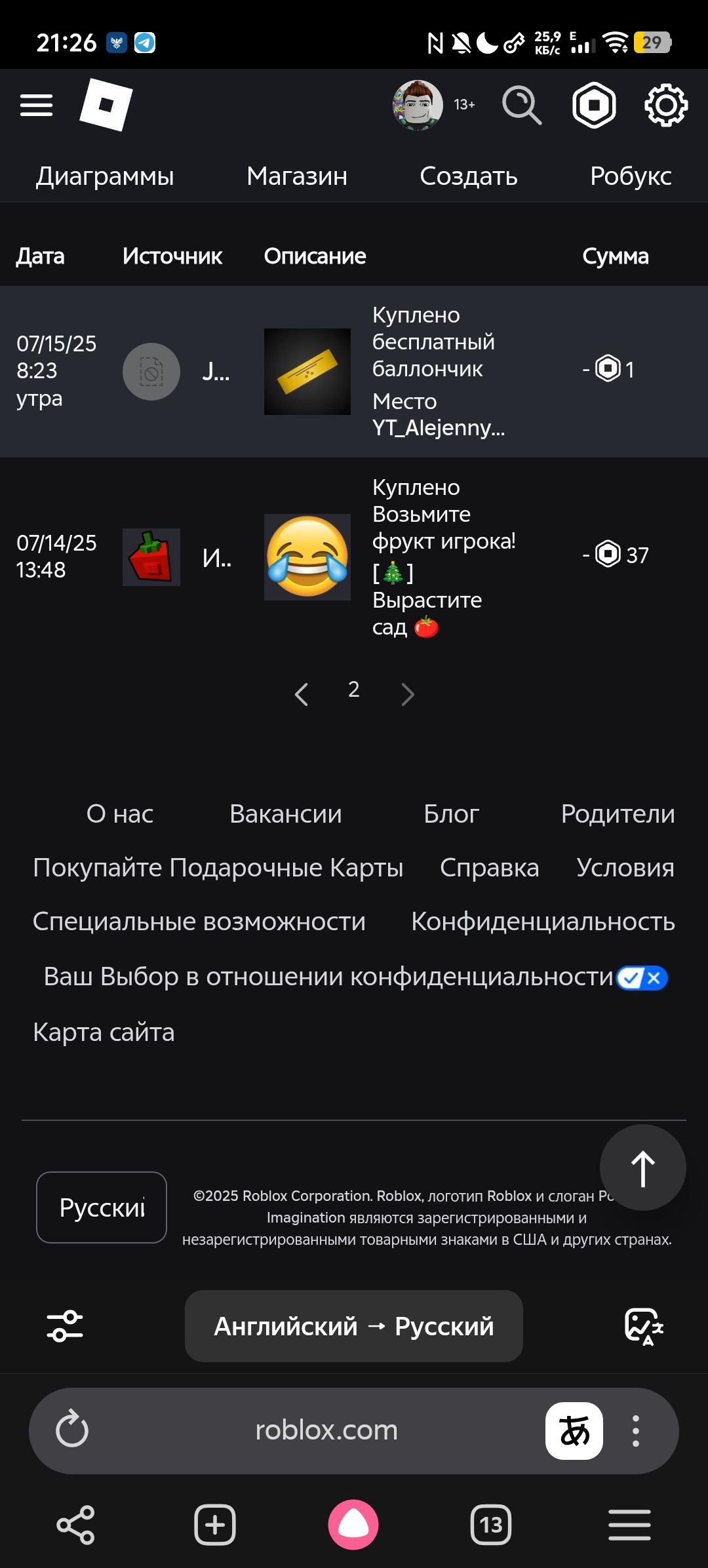Viewport: 708px width, 1568px height.
Task: Open translation settings sliders icon
Action: pos(65,1325)
